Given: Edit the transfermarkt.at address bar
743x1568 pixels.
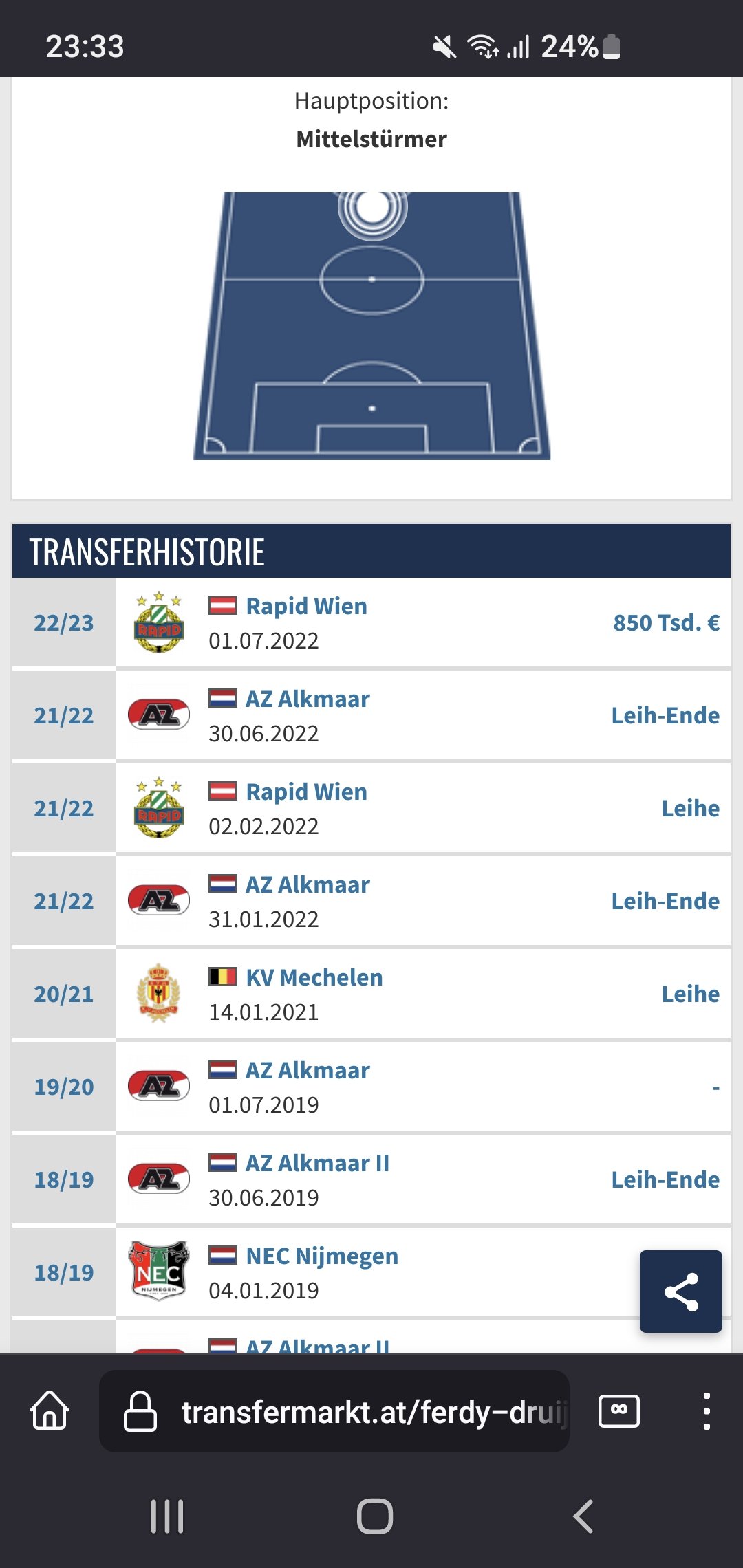Looking at the screenshot, I should (334, 1411).
